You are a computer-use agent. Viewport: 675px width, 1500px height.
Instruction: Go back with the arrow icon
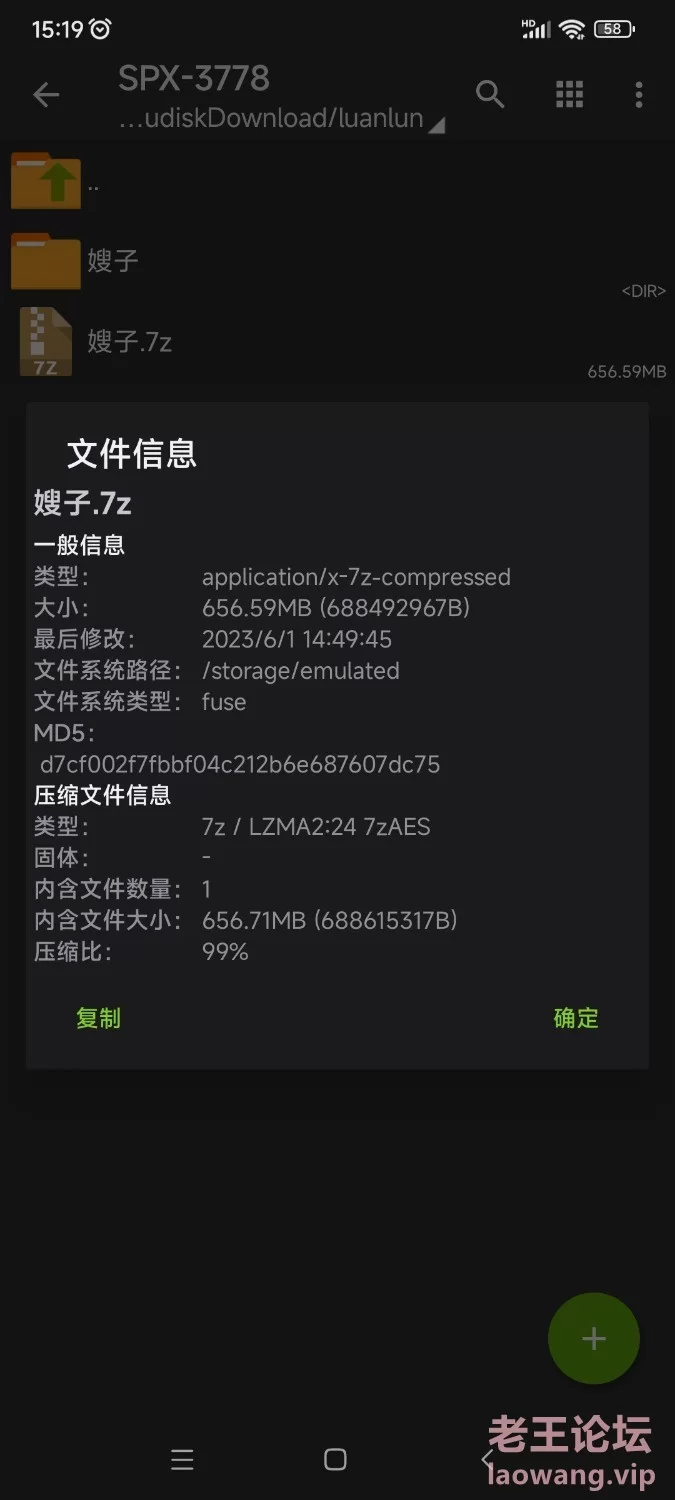(46, 95)
